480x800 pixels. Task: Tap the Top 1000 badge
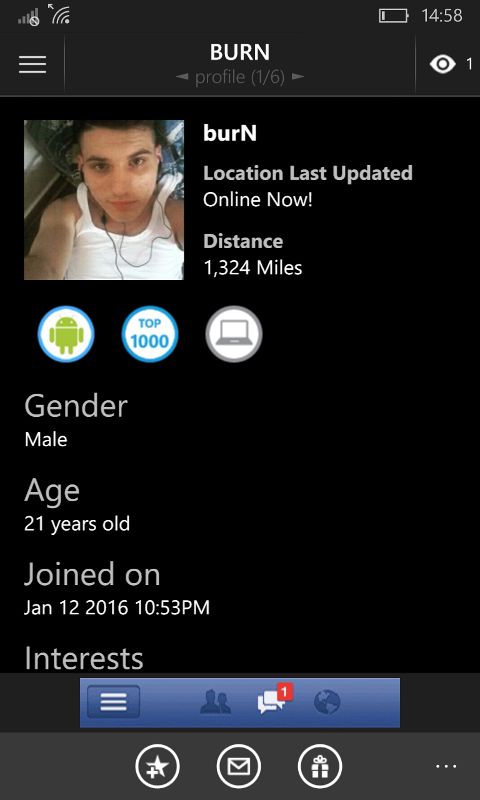150,334
